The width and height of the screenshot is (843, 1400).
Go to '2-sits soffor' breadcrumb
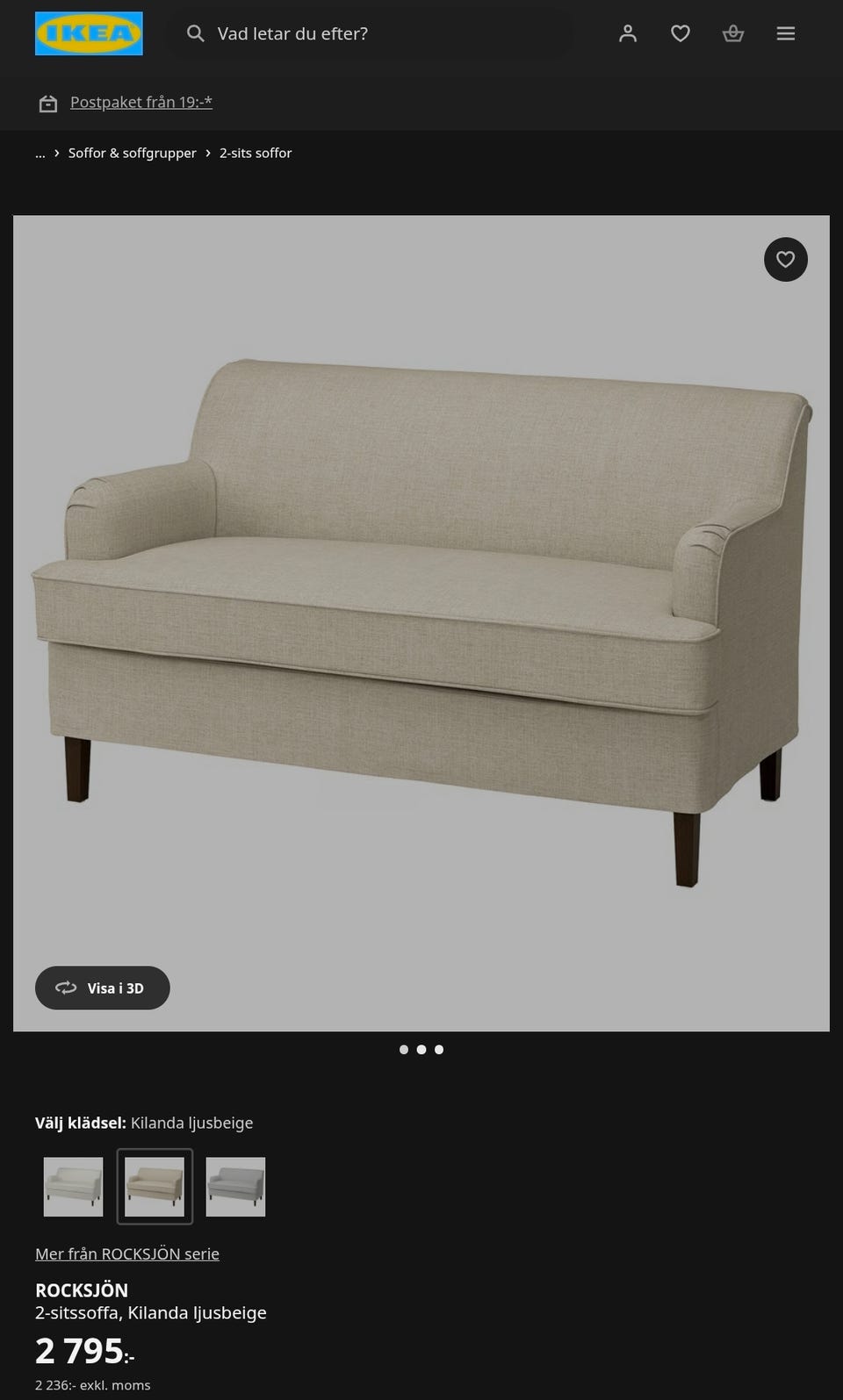(256, 153)
